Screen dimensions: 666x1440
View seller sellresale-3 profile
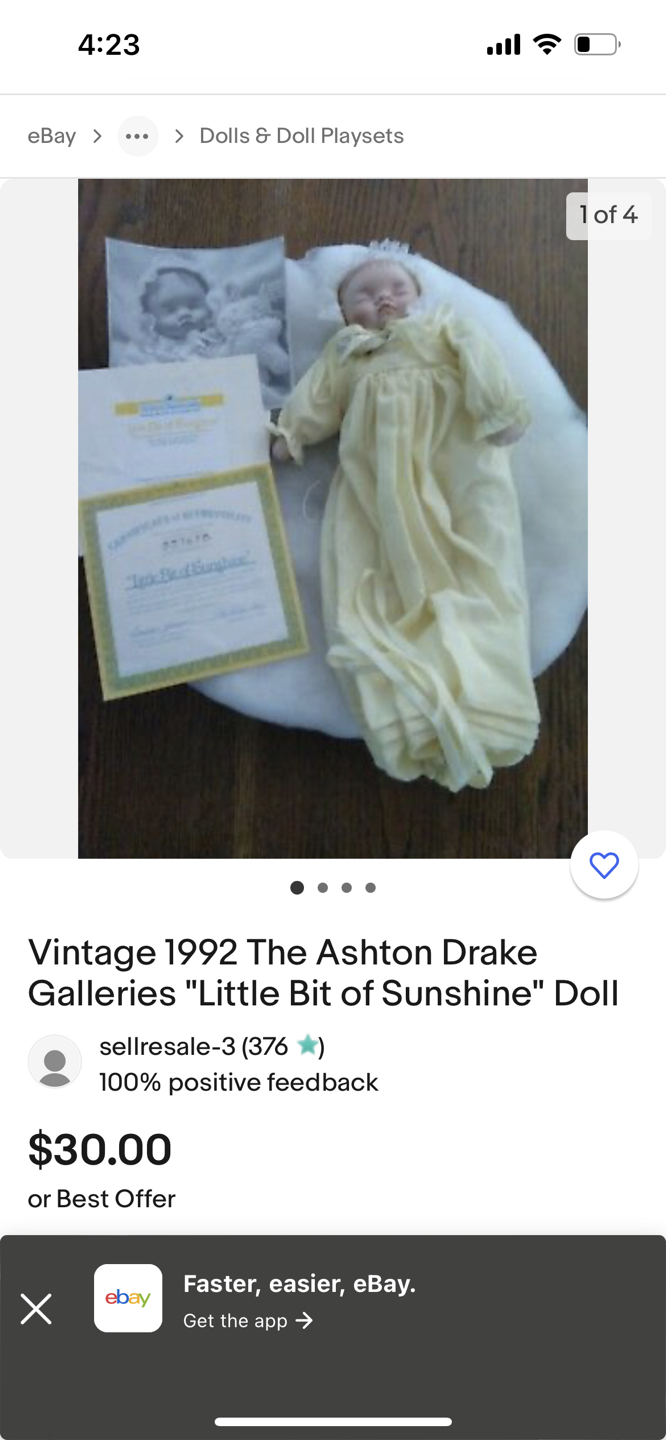(x=167, y=1046)
